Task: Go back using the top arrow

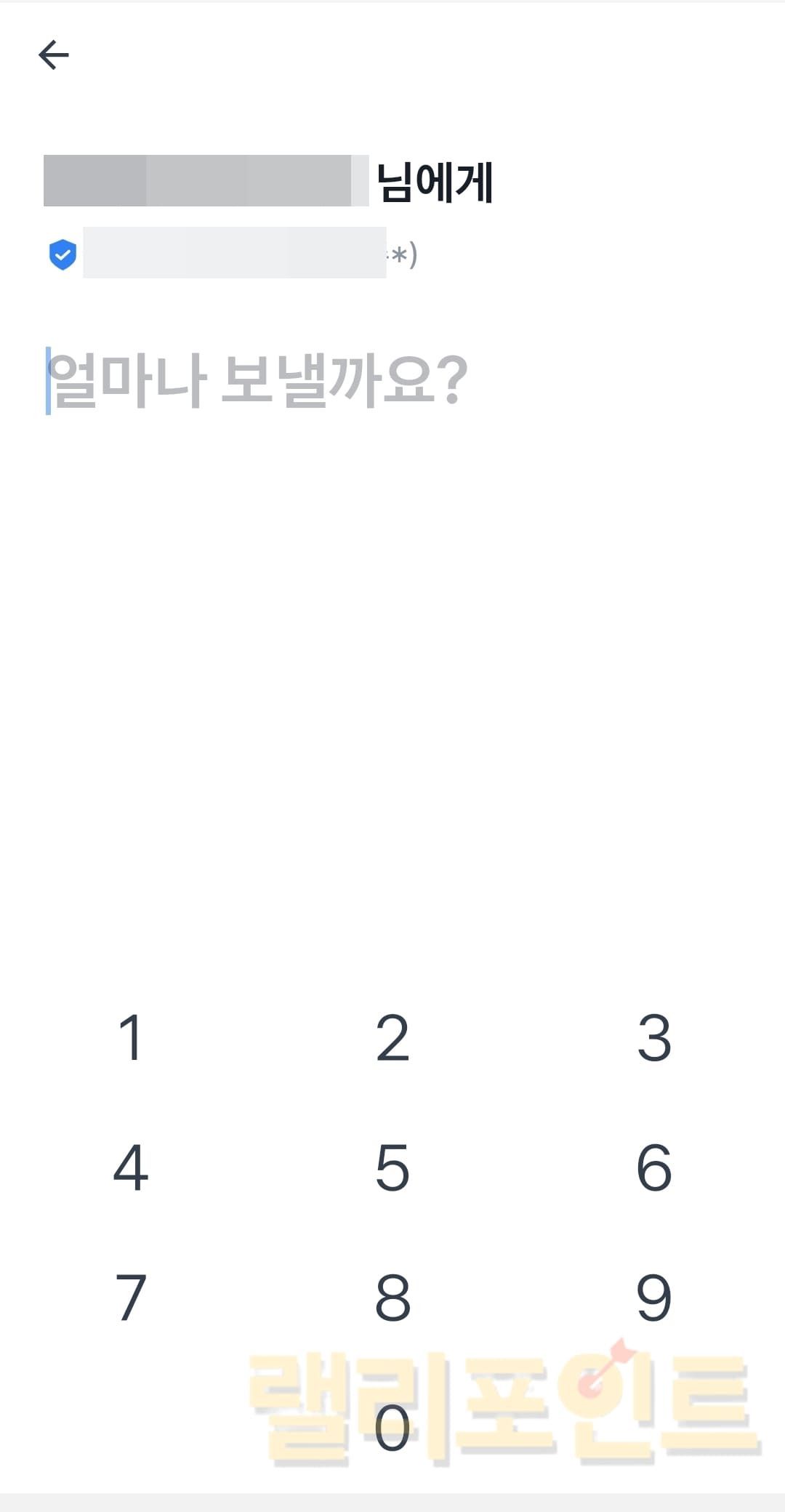Action: tap(54, 55)
